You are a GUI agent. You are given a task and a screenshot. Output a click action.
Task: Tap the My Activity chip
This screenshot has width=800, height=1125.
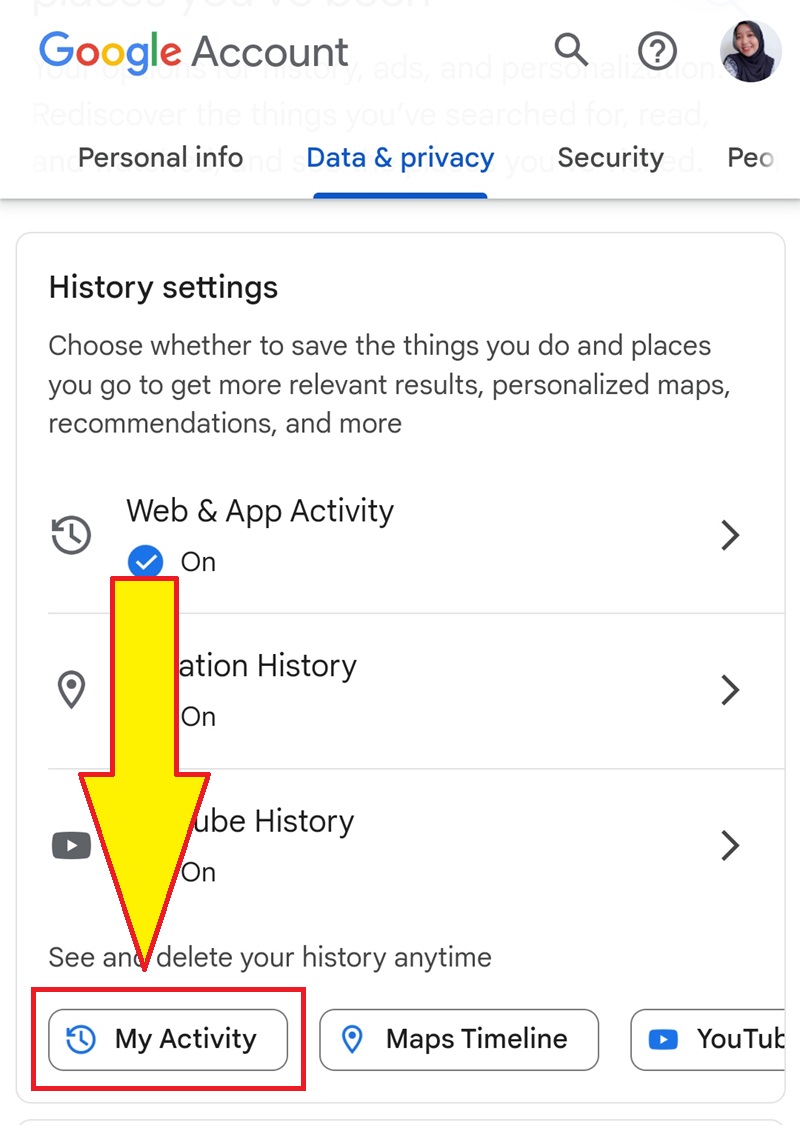[168, 1040]
